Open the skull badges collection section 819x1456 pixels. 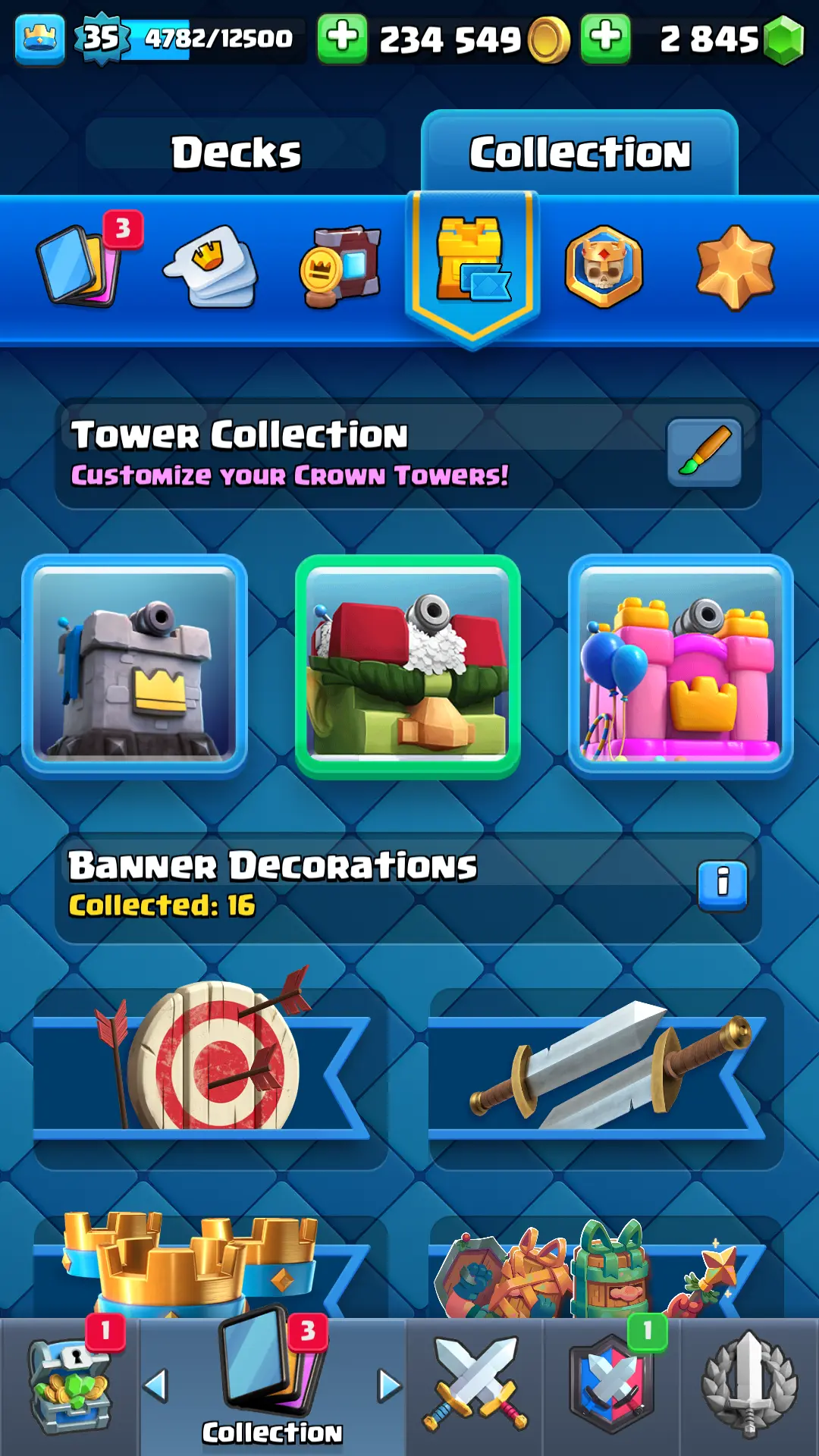pyautogui.click(x=604, y=266)
